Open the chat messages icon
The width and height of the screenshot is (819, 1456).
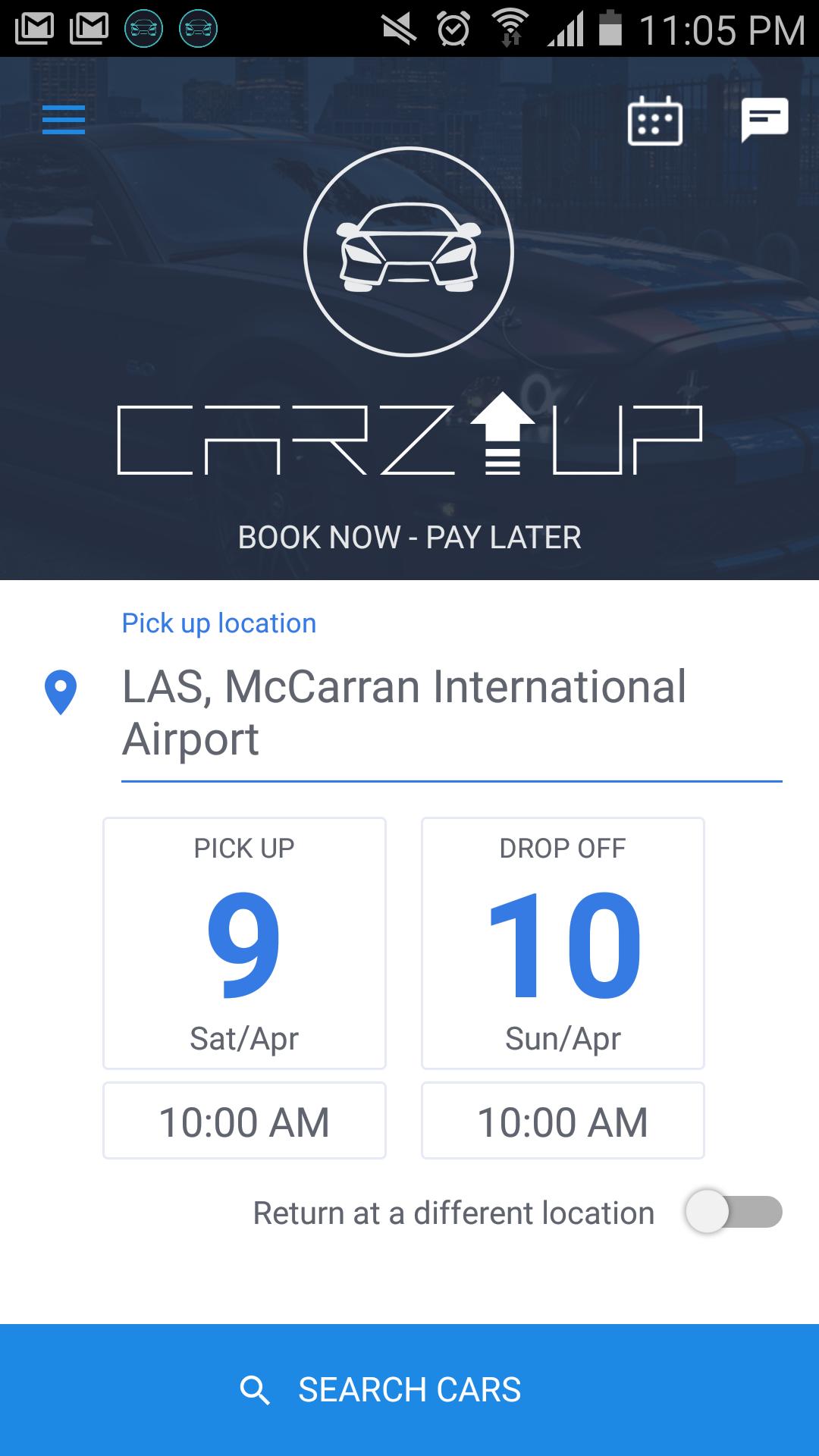pos(764,120)
